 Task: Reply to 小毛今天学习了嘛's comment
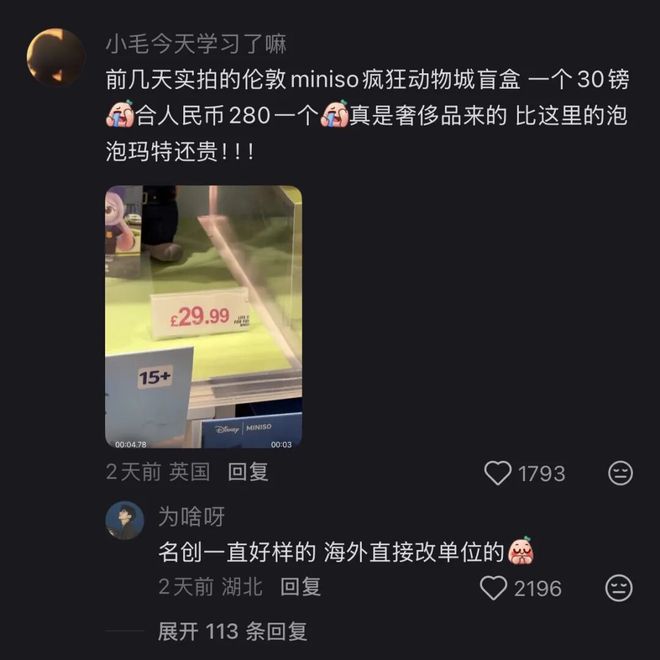pos(248,472)
